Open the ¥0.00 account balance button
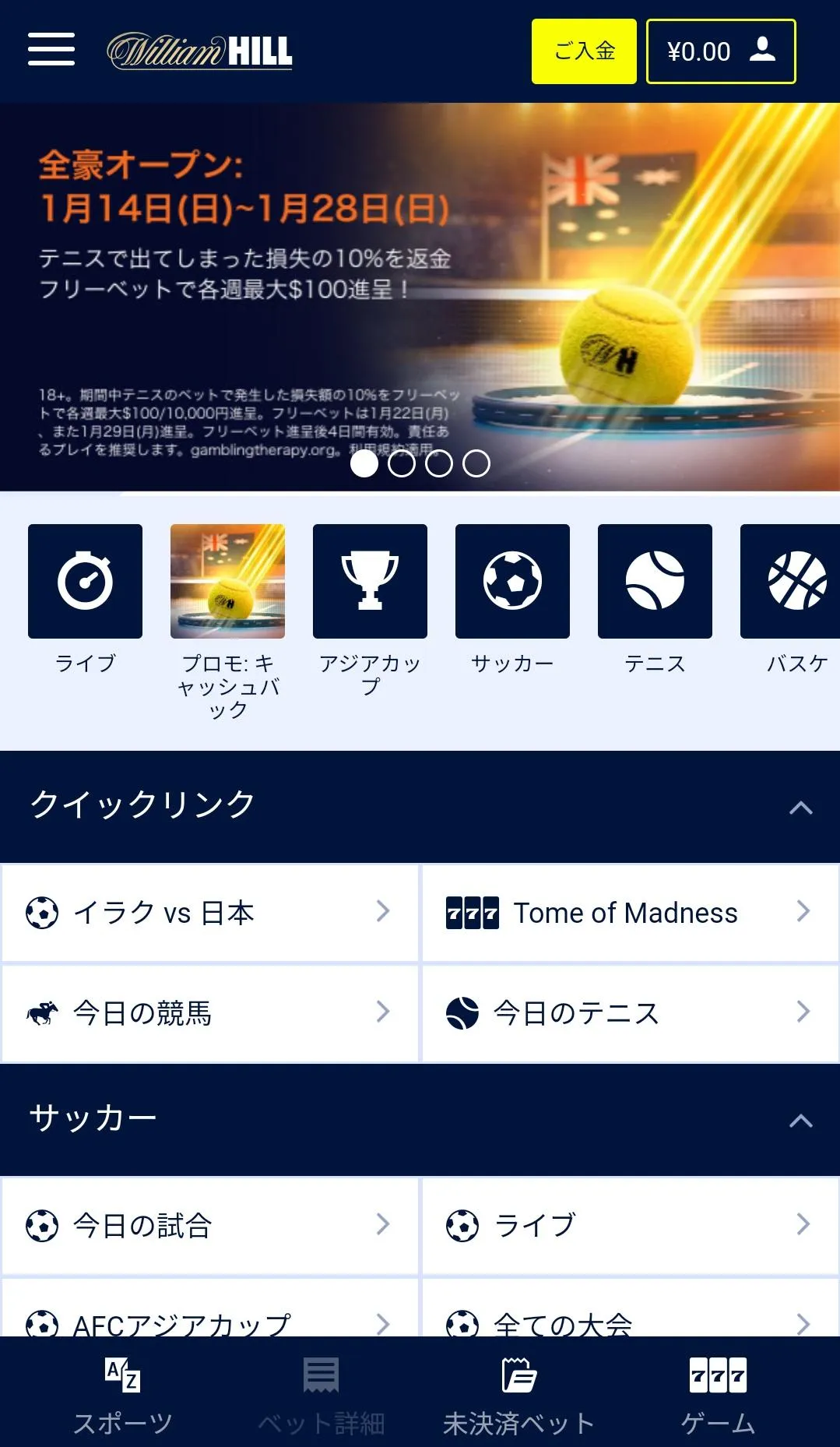This screenshot has height=1447, width=840. pos(721,51)
